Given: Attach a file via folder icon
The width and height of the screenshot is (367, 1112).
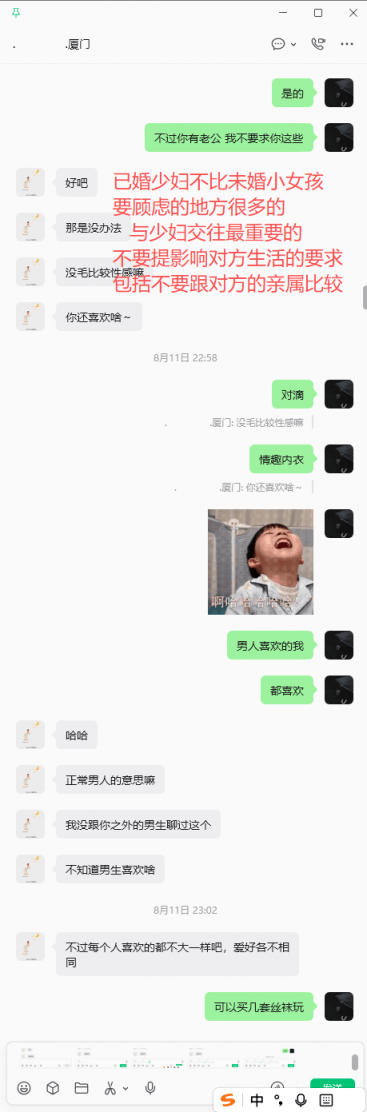Looking at the screenshot, I should tap(81, 1087).
